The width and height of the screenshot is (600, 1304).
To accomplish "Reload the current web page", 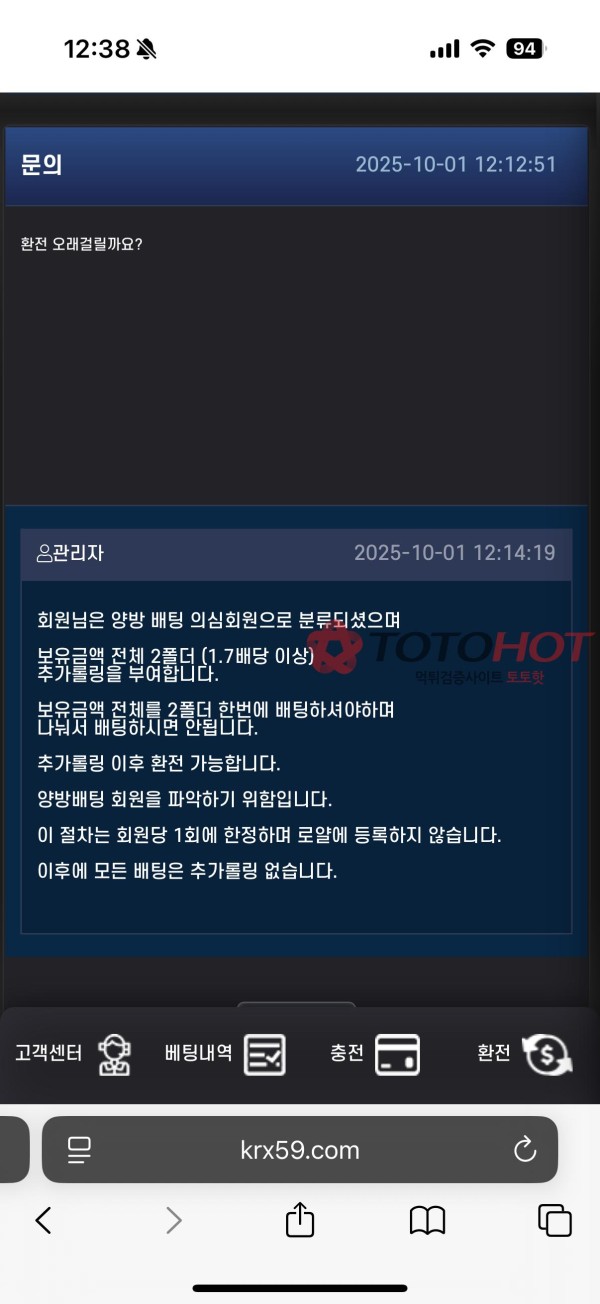I will click(525, 1150).
